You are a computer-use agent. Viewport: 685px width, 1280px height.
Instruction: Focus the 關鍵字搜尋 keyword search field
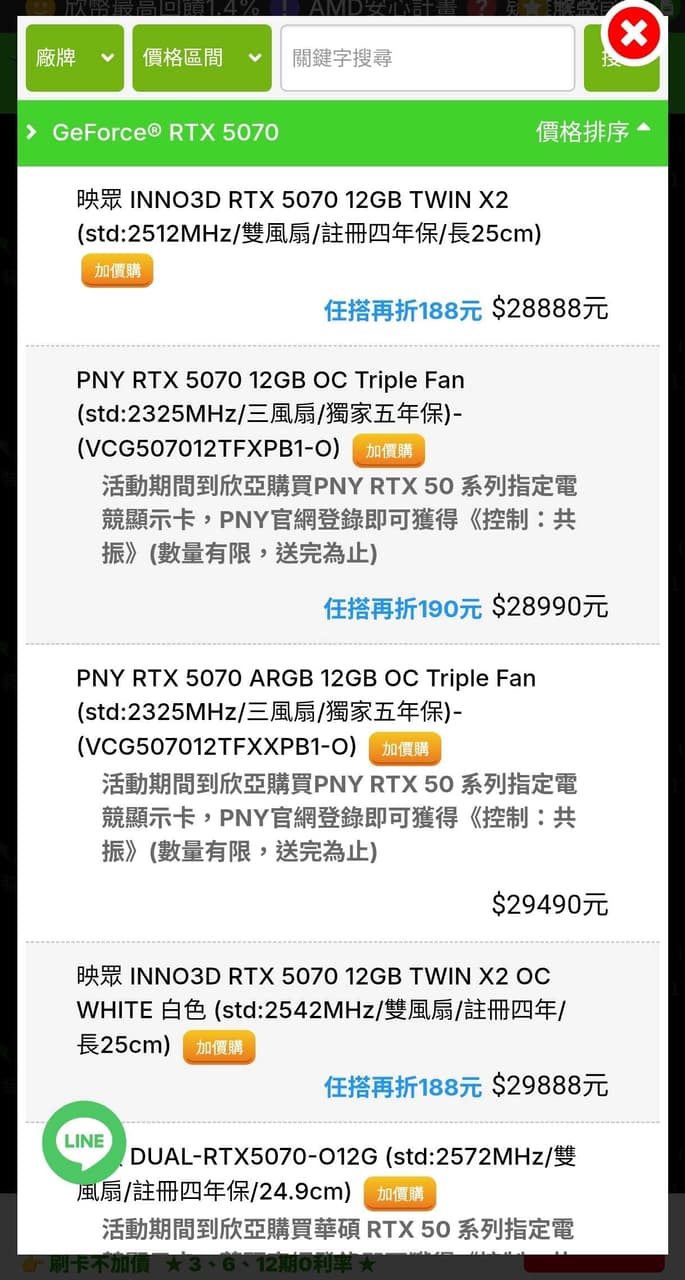point(428,58)
